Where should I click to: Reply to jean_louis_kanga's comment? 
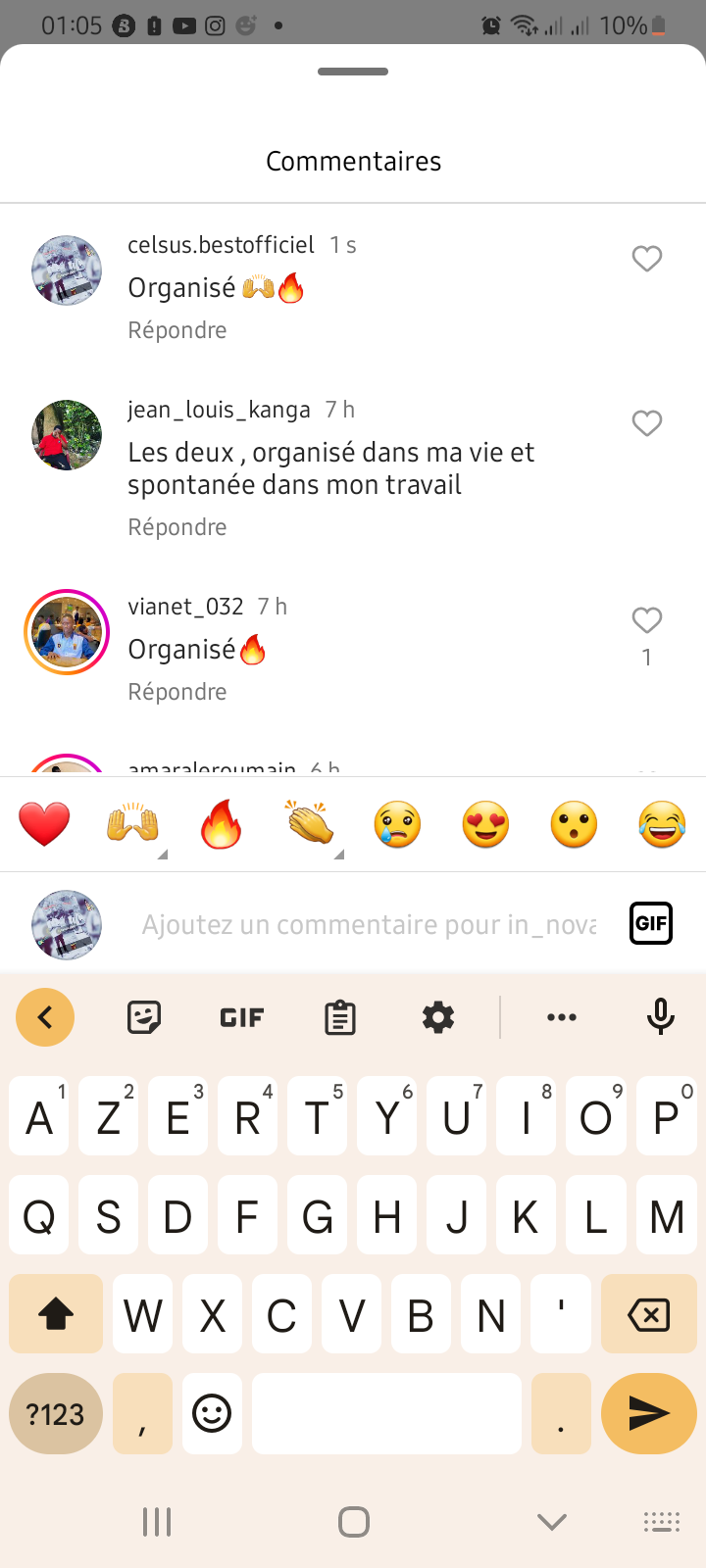pyautogui.click(x=177, y=527)
